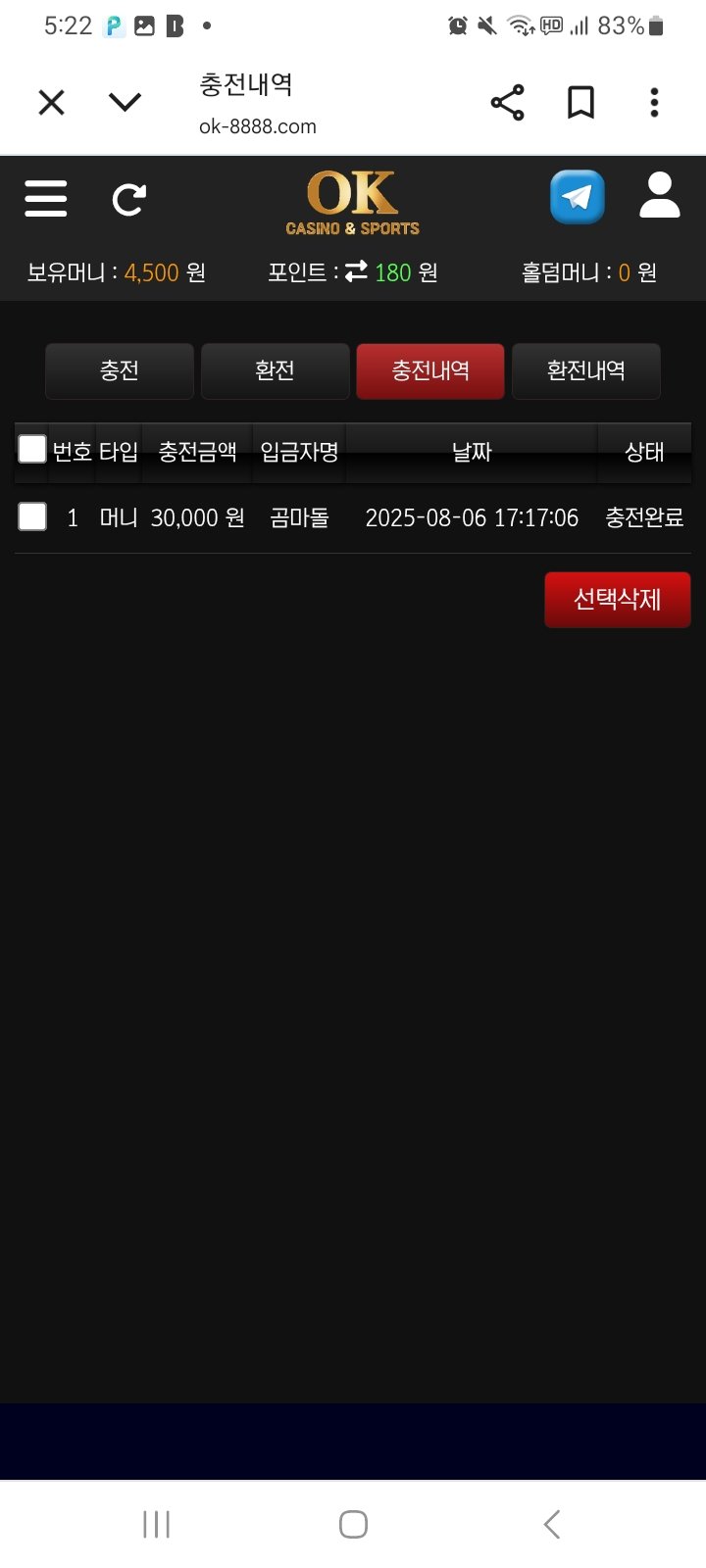706x1568 pixels.
Task: Select the 충전내역 tab
Action: tap(430, 370)
